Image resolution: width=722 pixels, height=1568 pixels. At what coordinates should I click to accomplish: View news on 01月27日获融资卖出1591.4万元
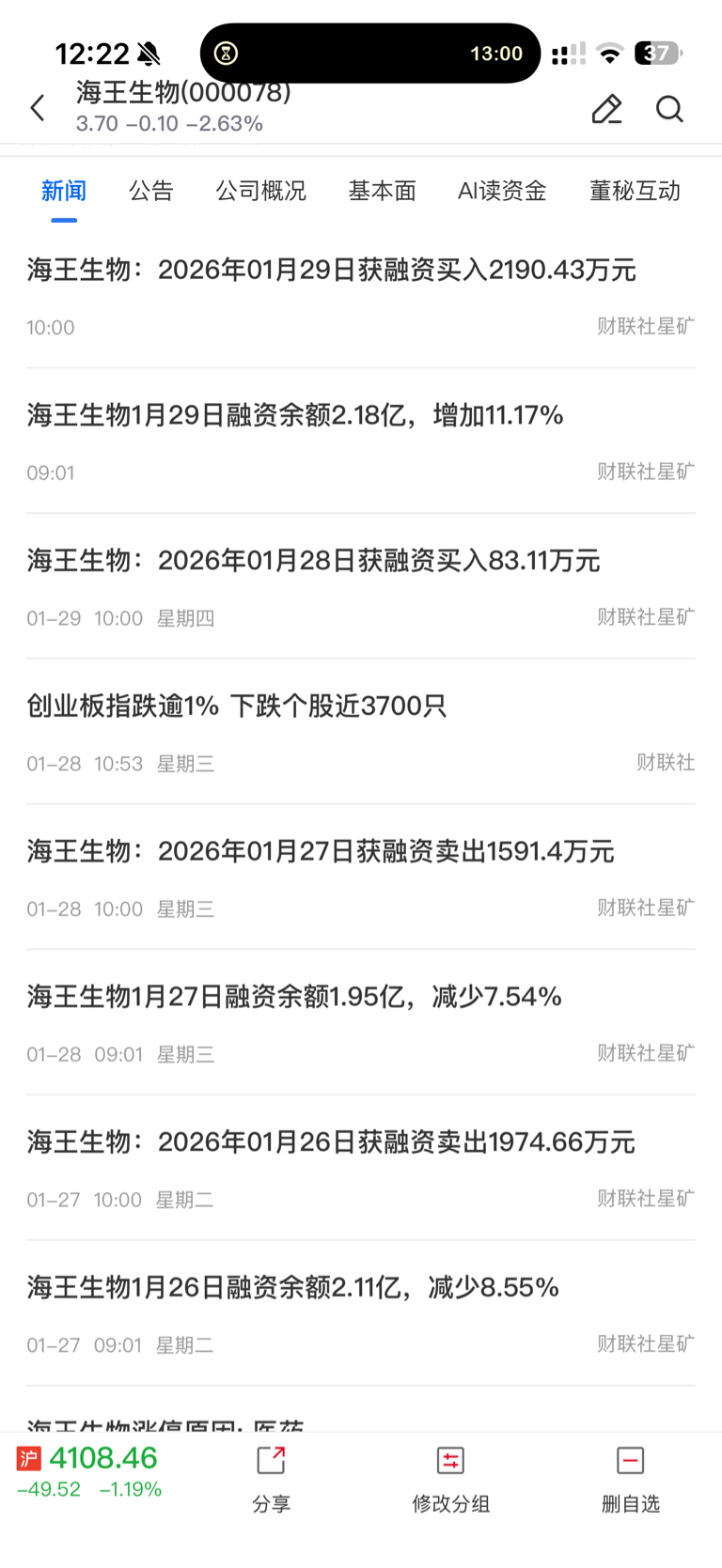tap(361, 877)
